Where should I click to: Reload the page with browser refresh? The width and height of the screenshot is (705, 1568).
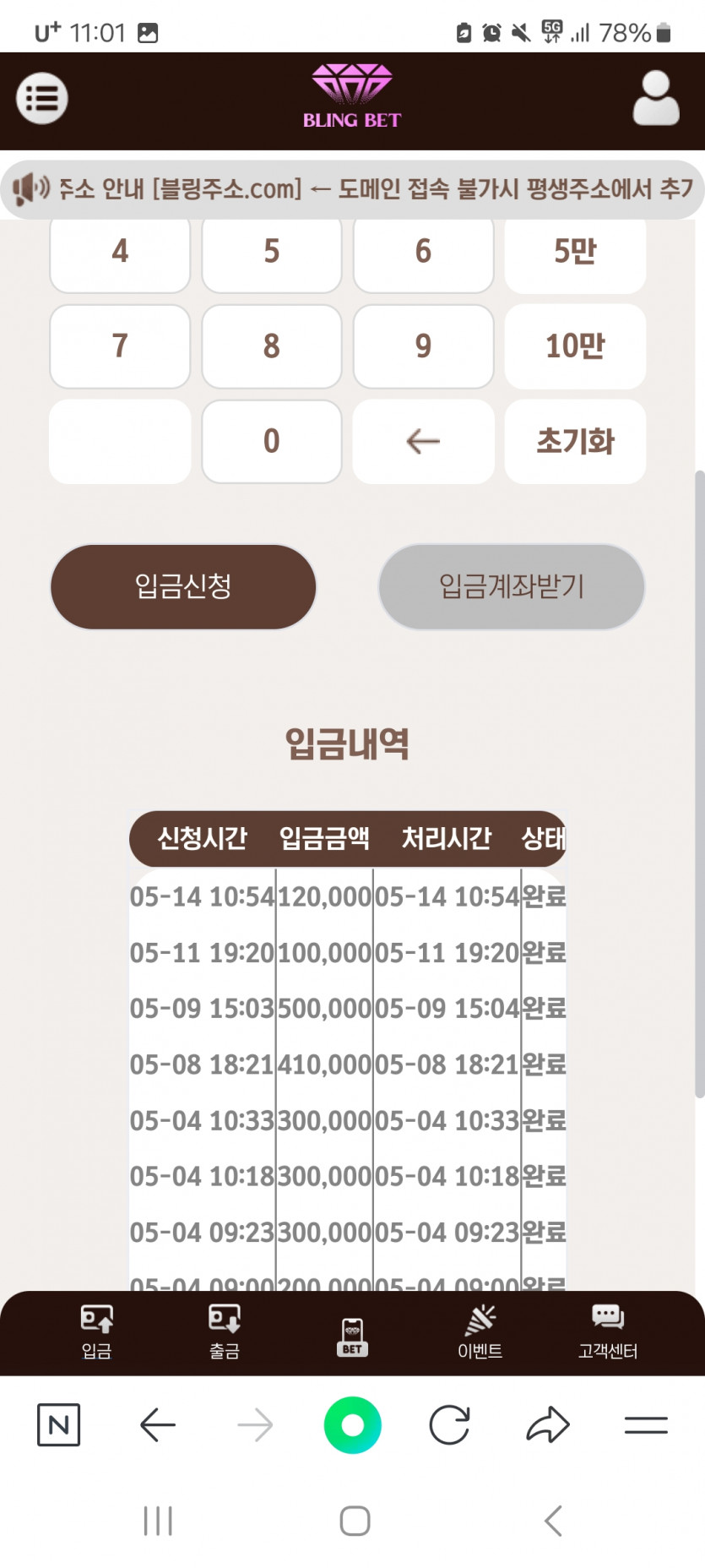click(449, 1425)
